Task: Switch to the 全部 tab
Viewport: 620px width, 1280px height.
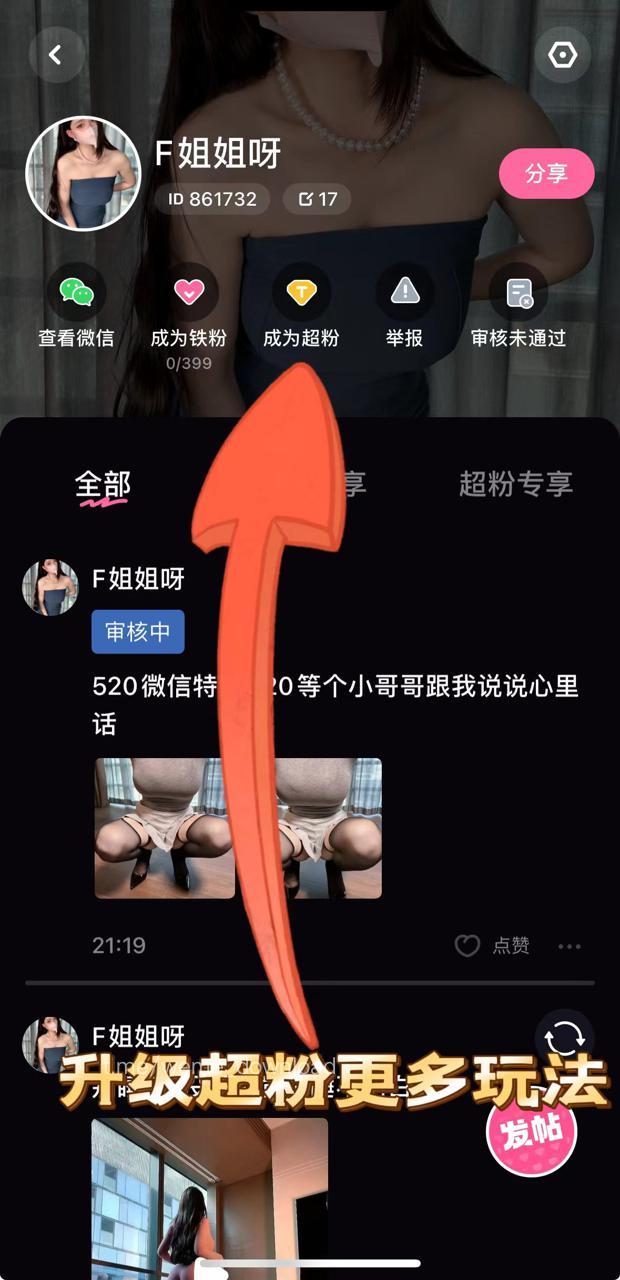Action: coord(103,486)
